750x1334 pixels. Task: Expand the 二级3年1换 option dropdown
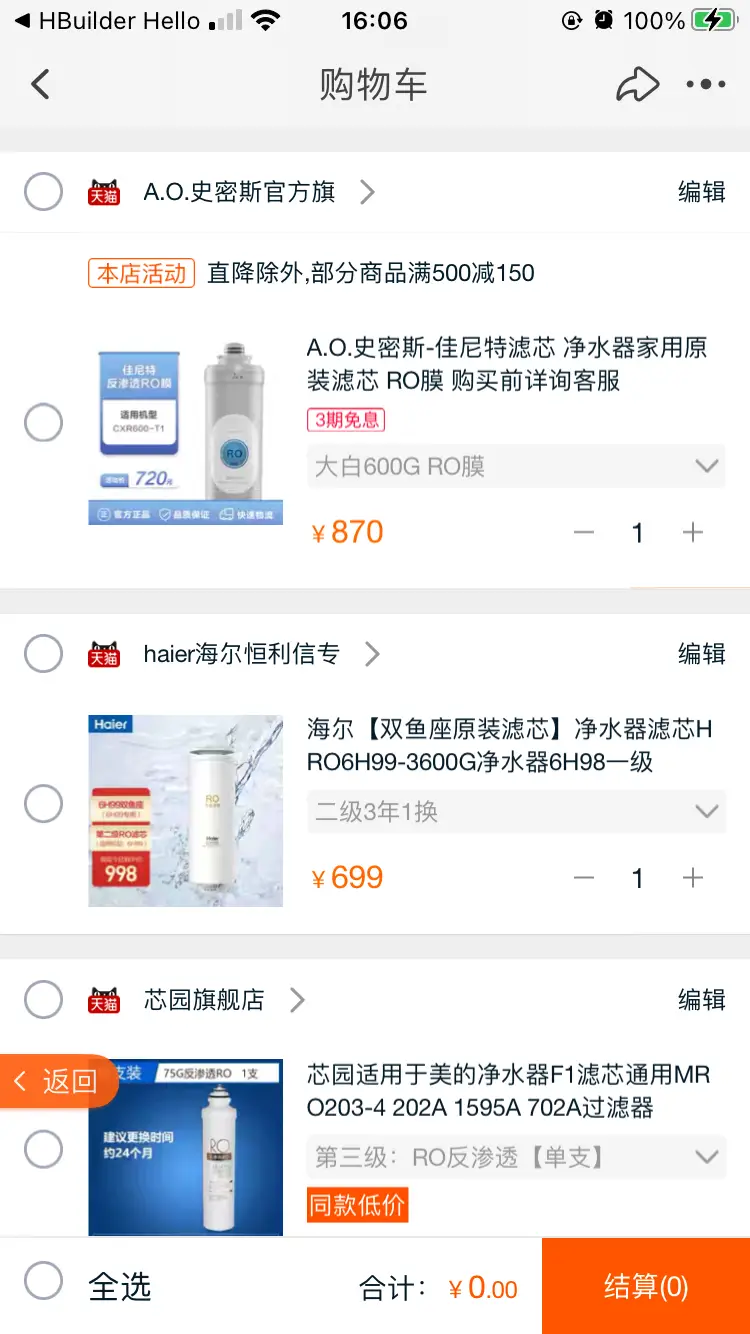point(516,812)
